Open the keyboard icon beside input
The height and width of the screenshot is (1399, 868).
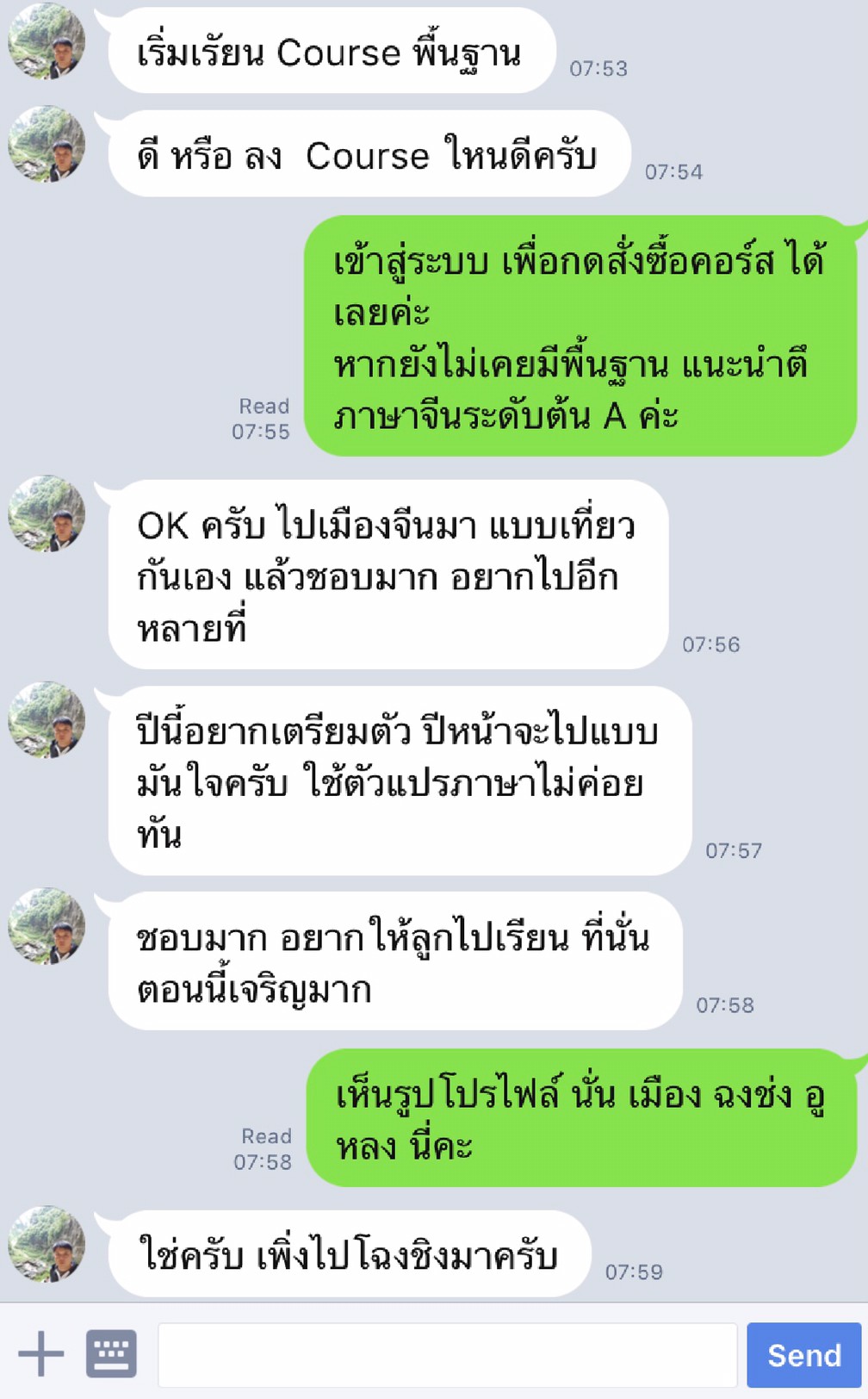pyautogui.click(x=111, y=1353)
